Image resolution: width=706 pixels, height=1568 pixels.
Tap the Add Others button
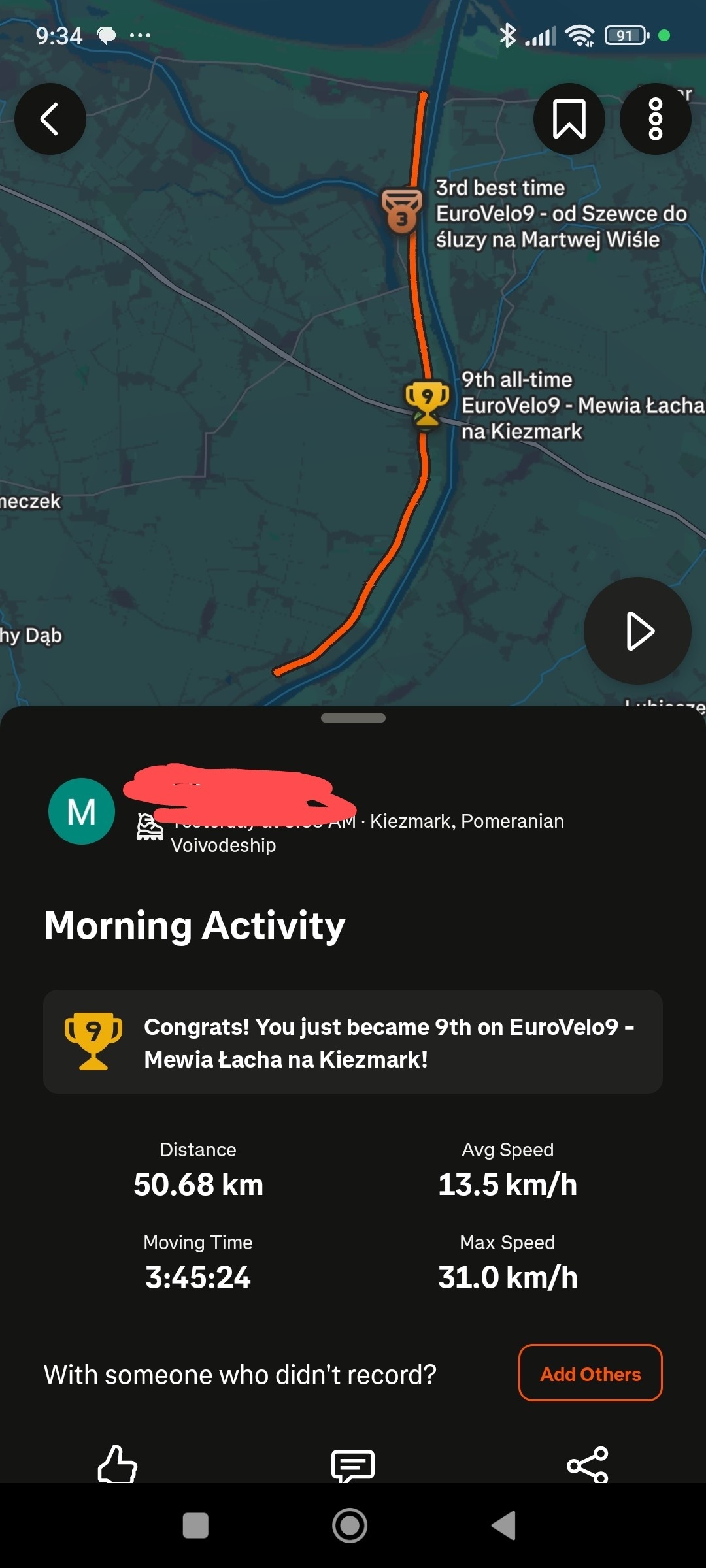(x=590, y=1373)
